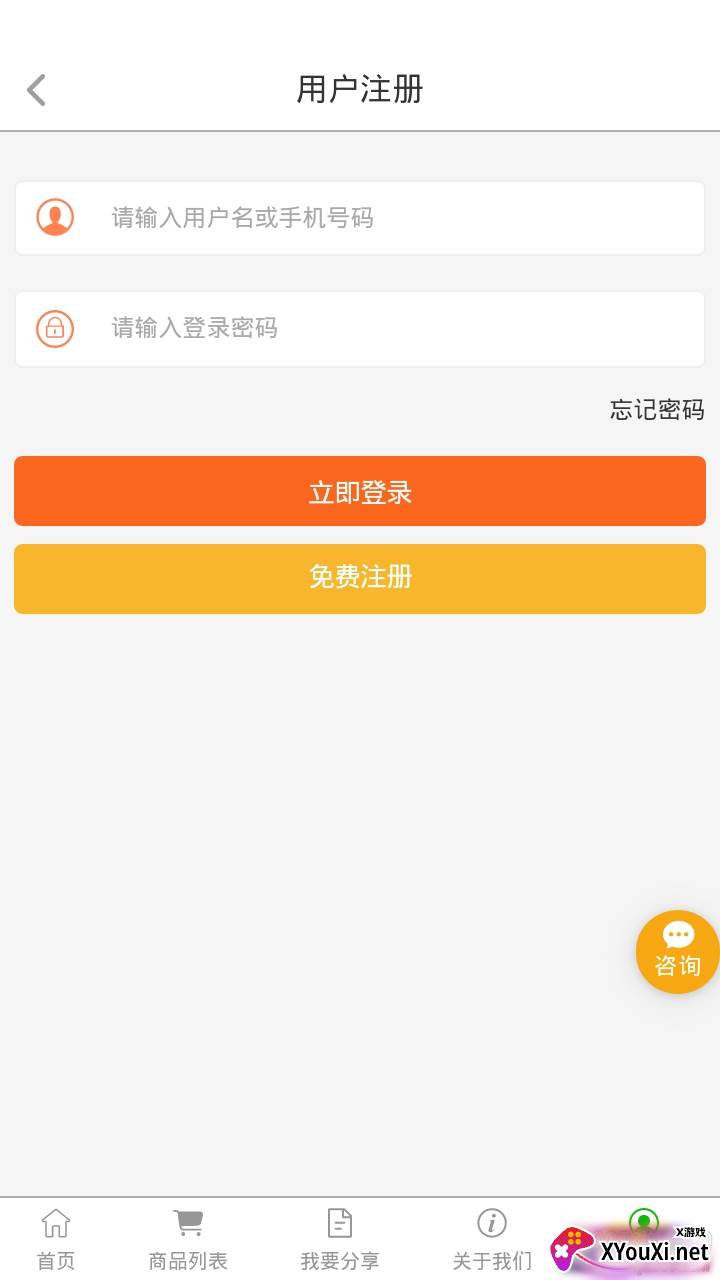720x1280 pixels.
Task: Open the 商品列表 tab
Action: click(x=188, y=1238)
